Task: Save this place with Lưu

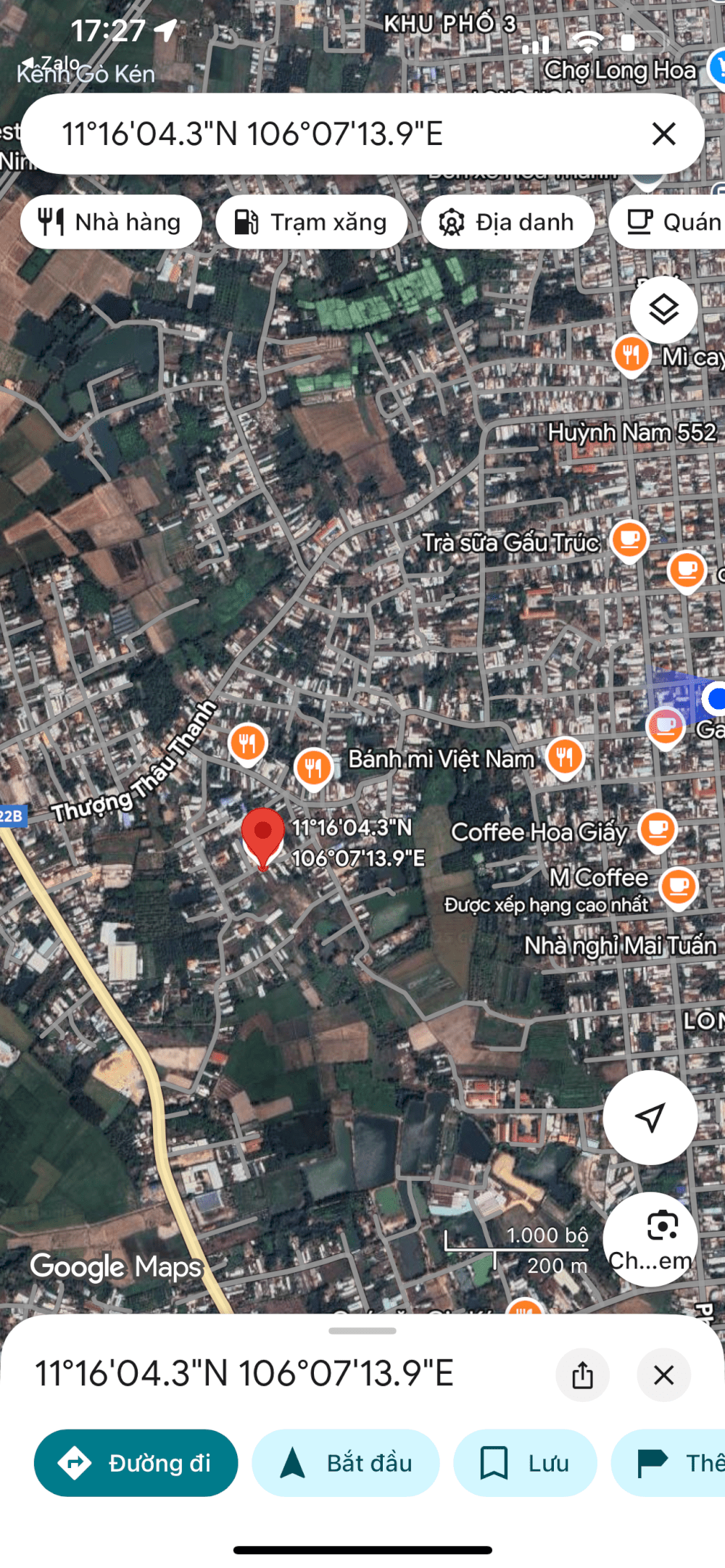Action: click(525, 1463)
